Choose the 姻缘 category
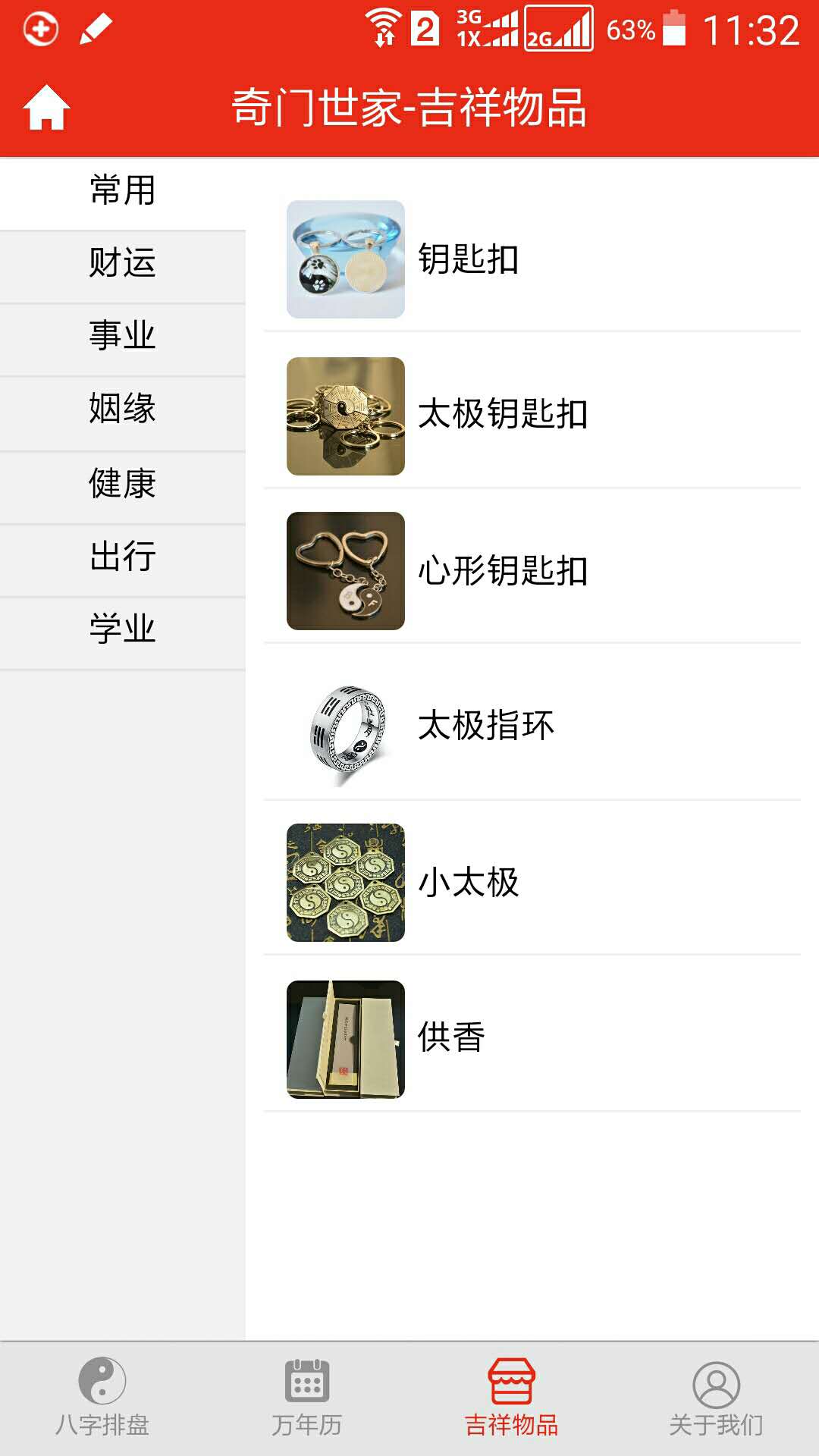The height and width of the screenshot is (1456, 819). (122, 409)
